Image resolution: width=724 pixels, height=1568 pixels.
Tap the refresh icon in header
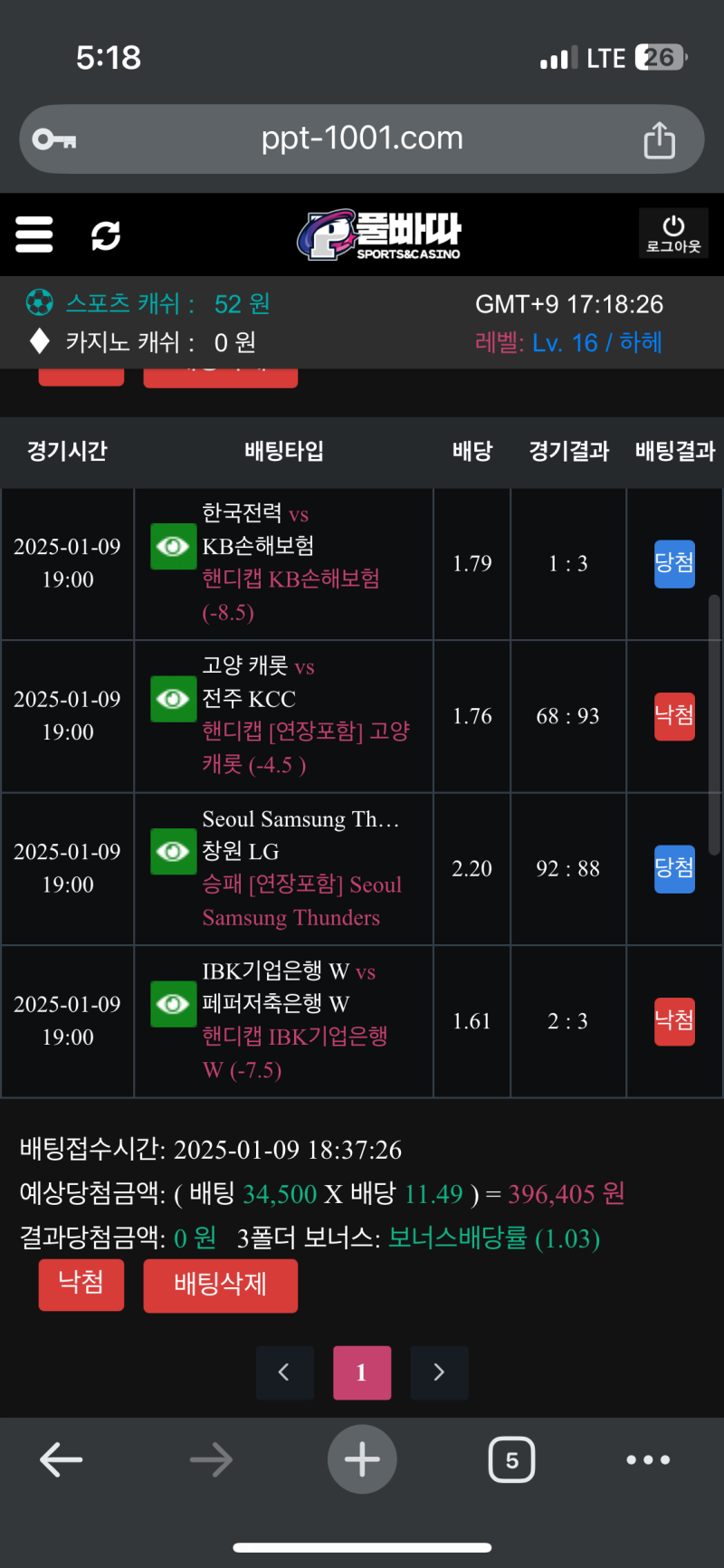[106, 235]
